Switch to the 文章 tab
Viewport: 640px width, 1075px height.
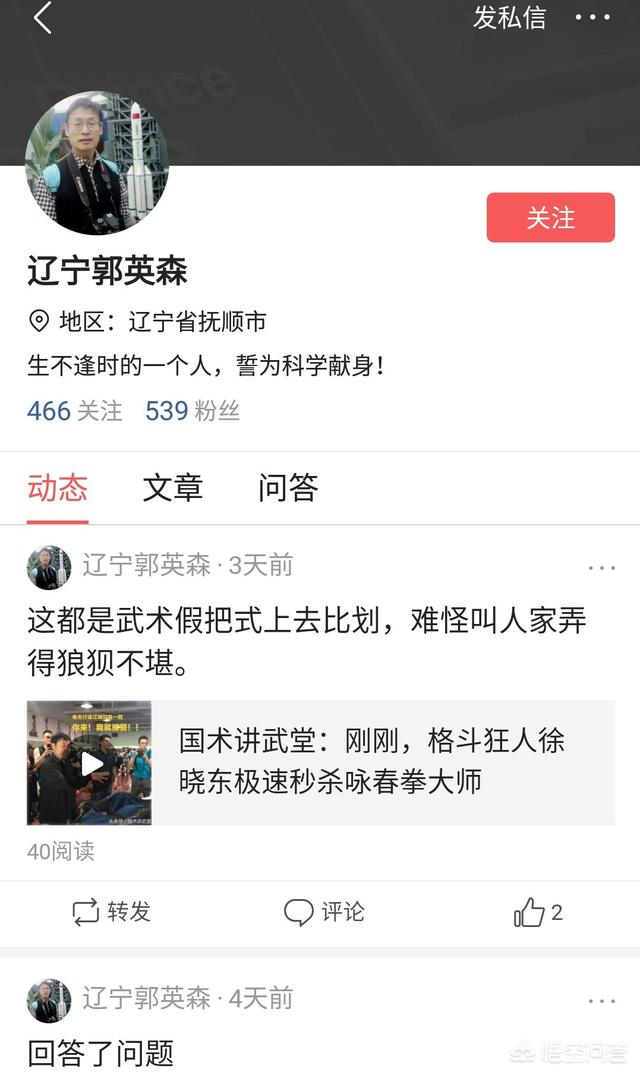[172, 488]
